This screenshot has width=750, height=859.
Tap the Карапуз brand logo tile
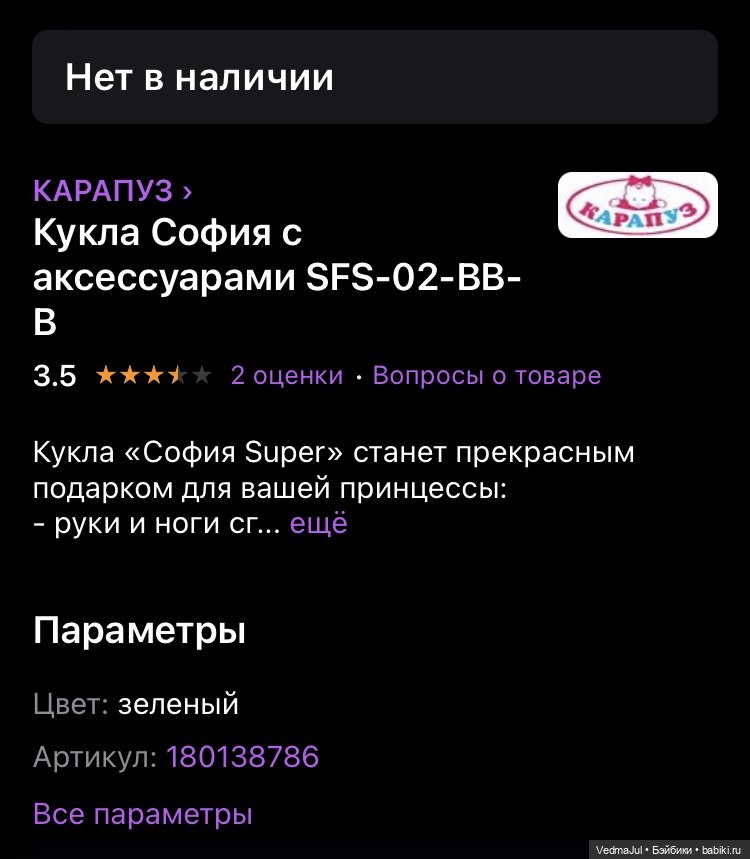point(637,205)
